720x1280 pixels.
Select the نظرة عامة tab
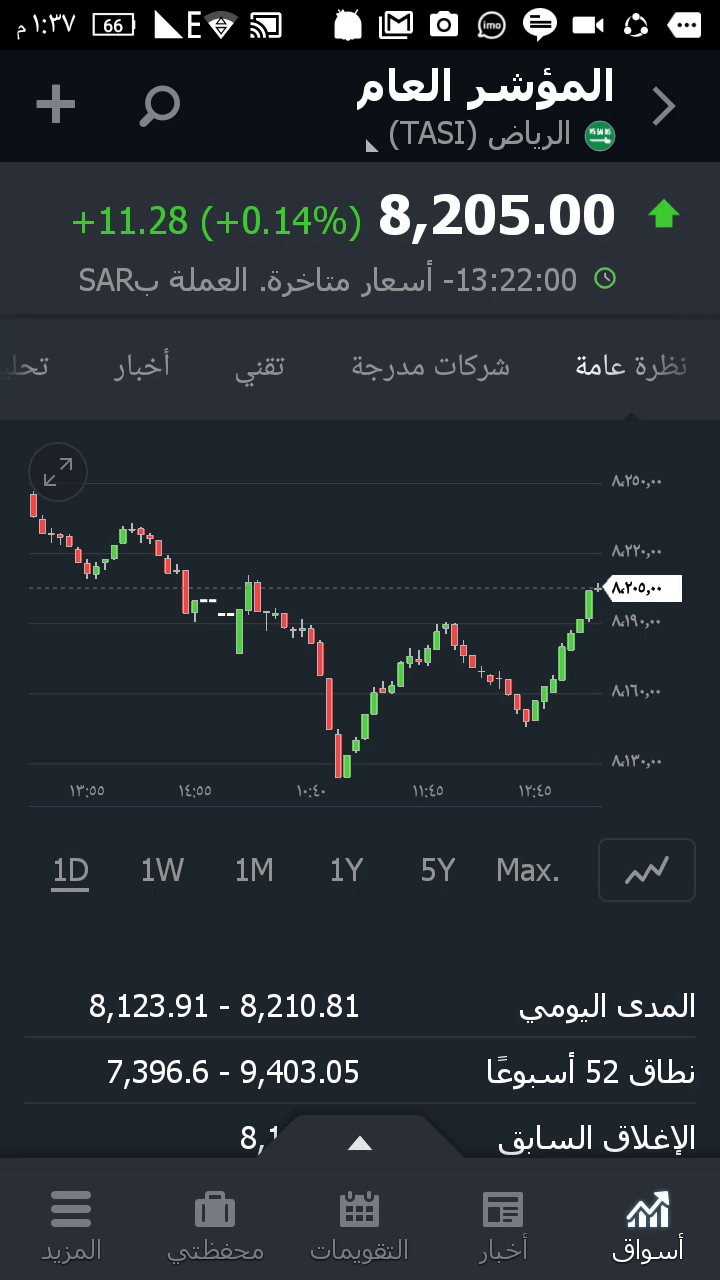pos(631,366)
